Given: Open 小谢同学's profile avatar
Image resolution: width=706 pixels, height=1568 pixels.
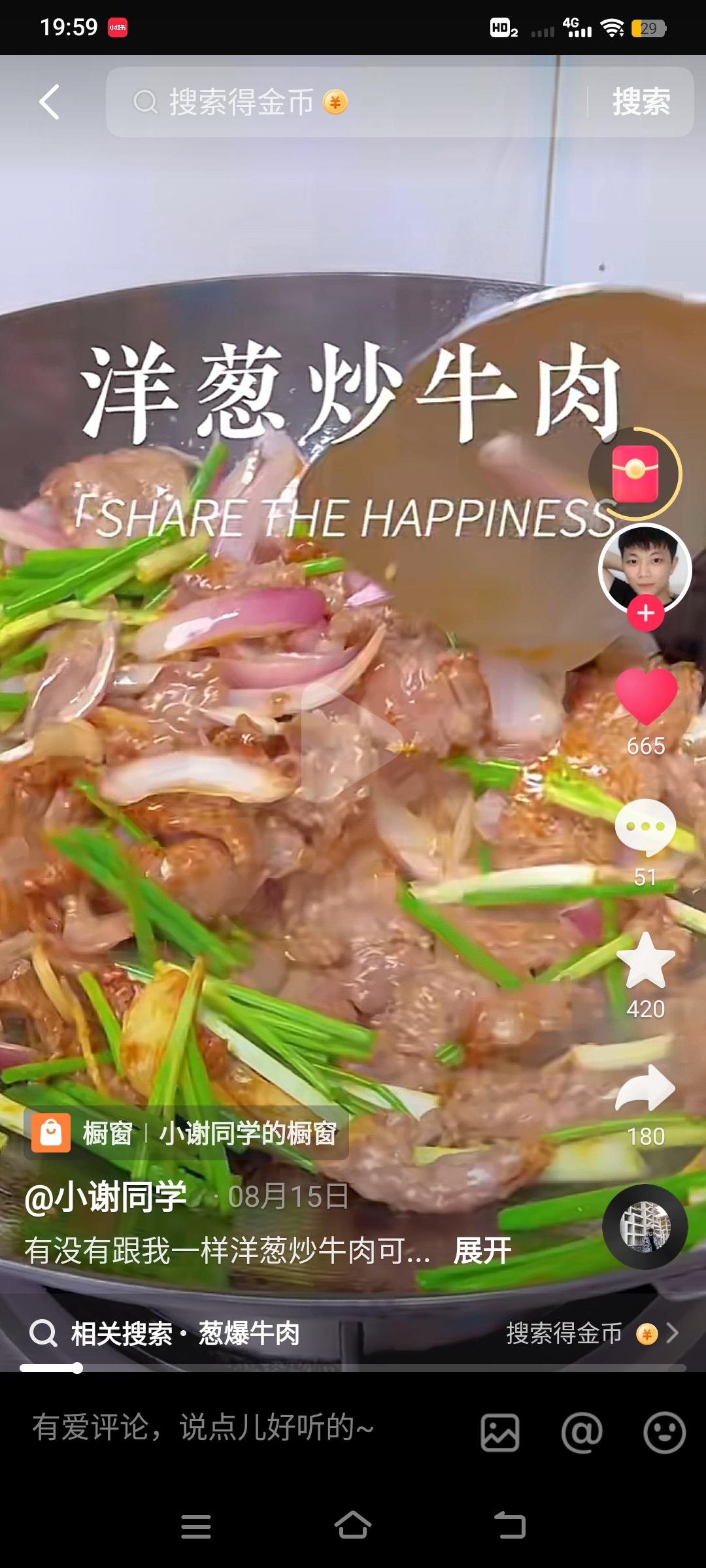Looking at the screenshot, I should [x=644, y=567].
